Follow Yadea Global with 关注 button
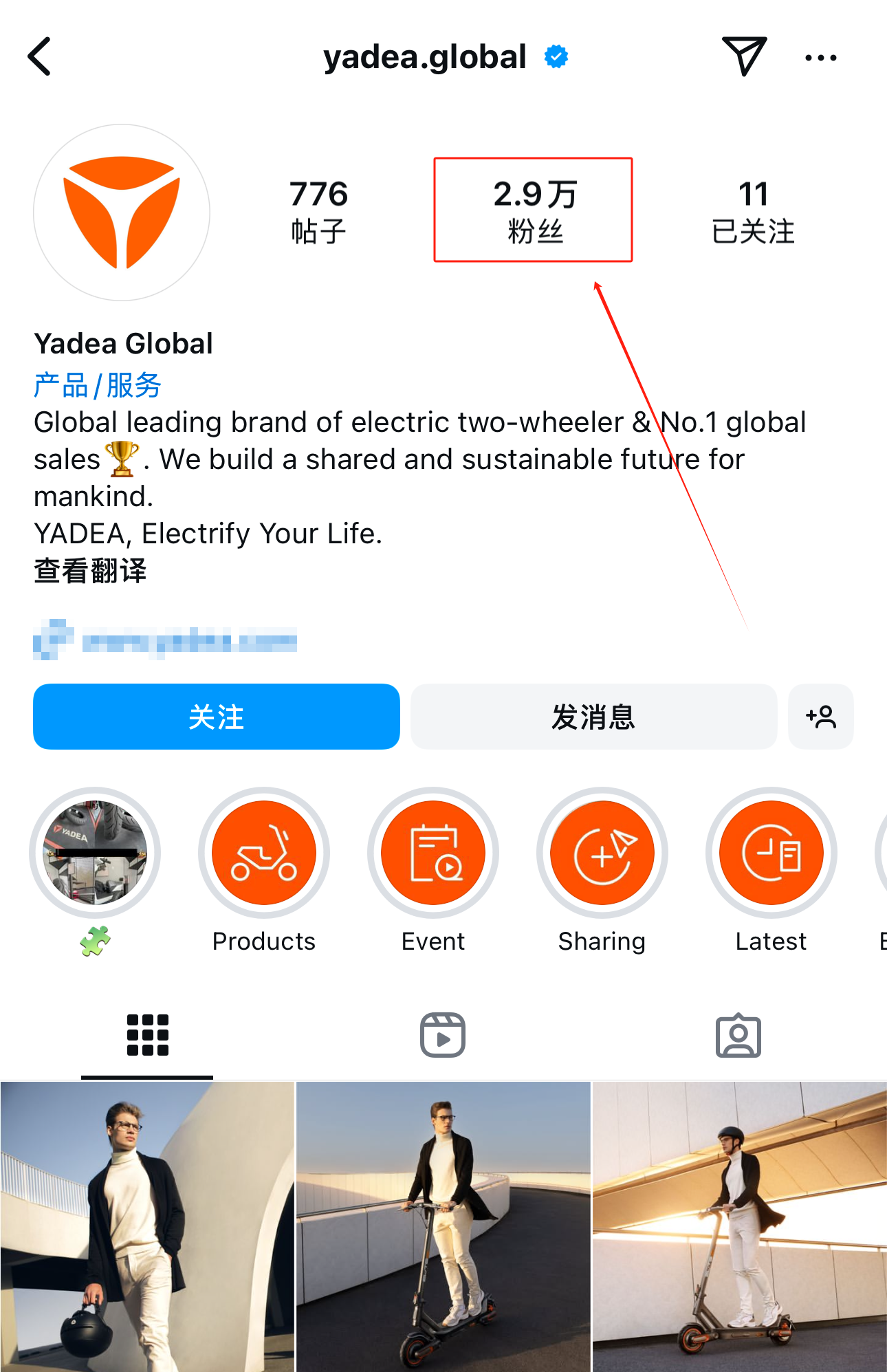 [x=217, y=717]
